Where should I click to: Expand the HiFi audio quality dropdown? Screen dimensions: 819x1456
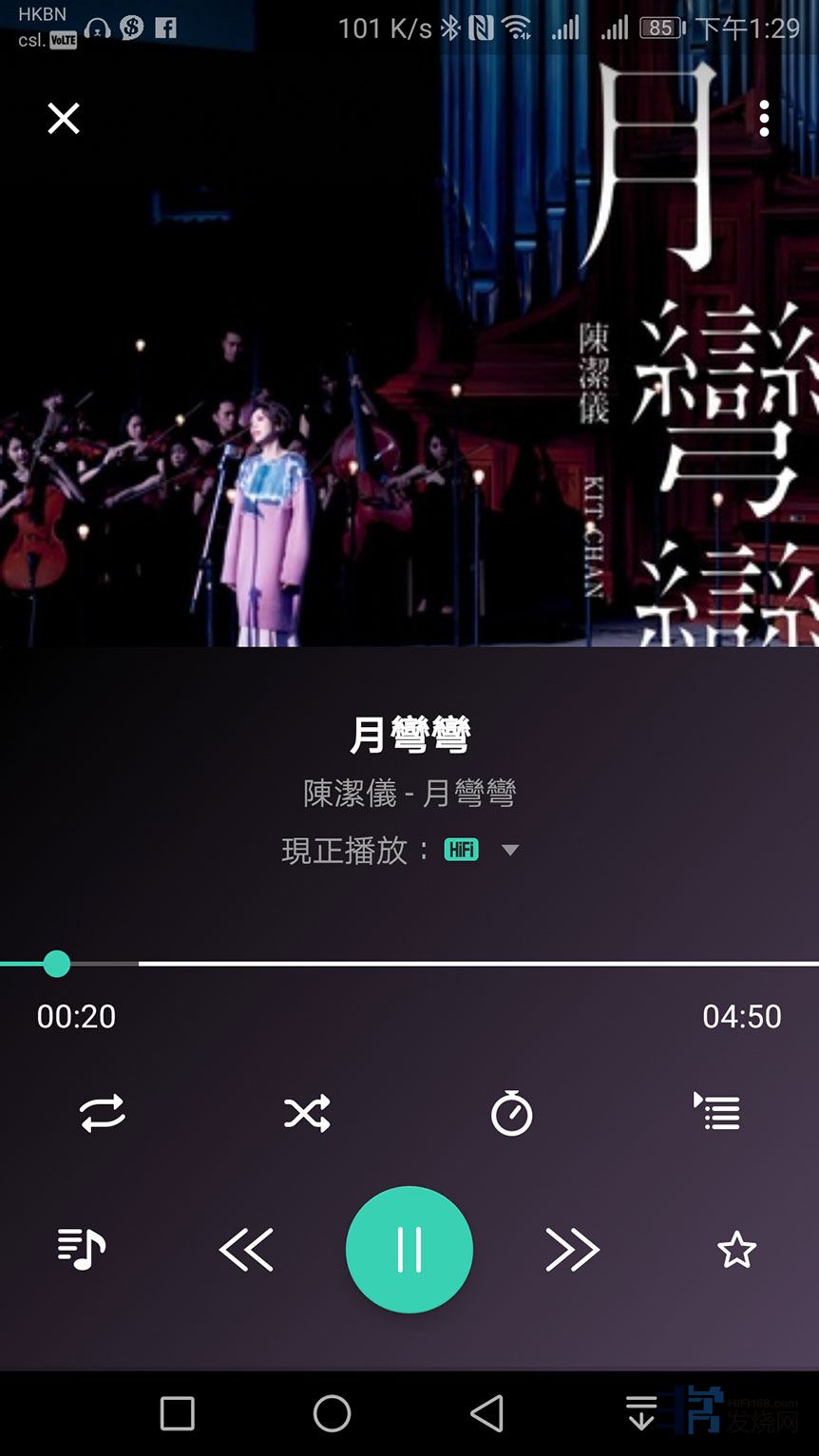[510, 850]
